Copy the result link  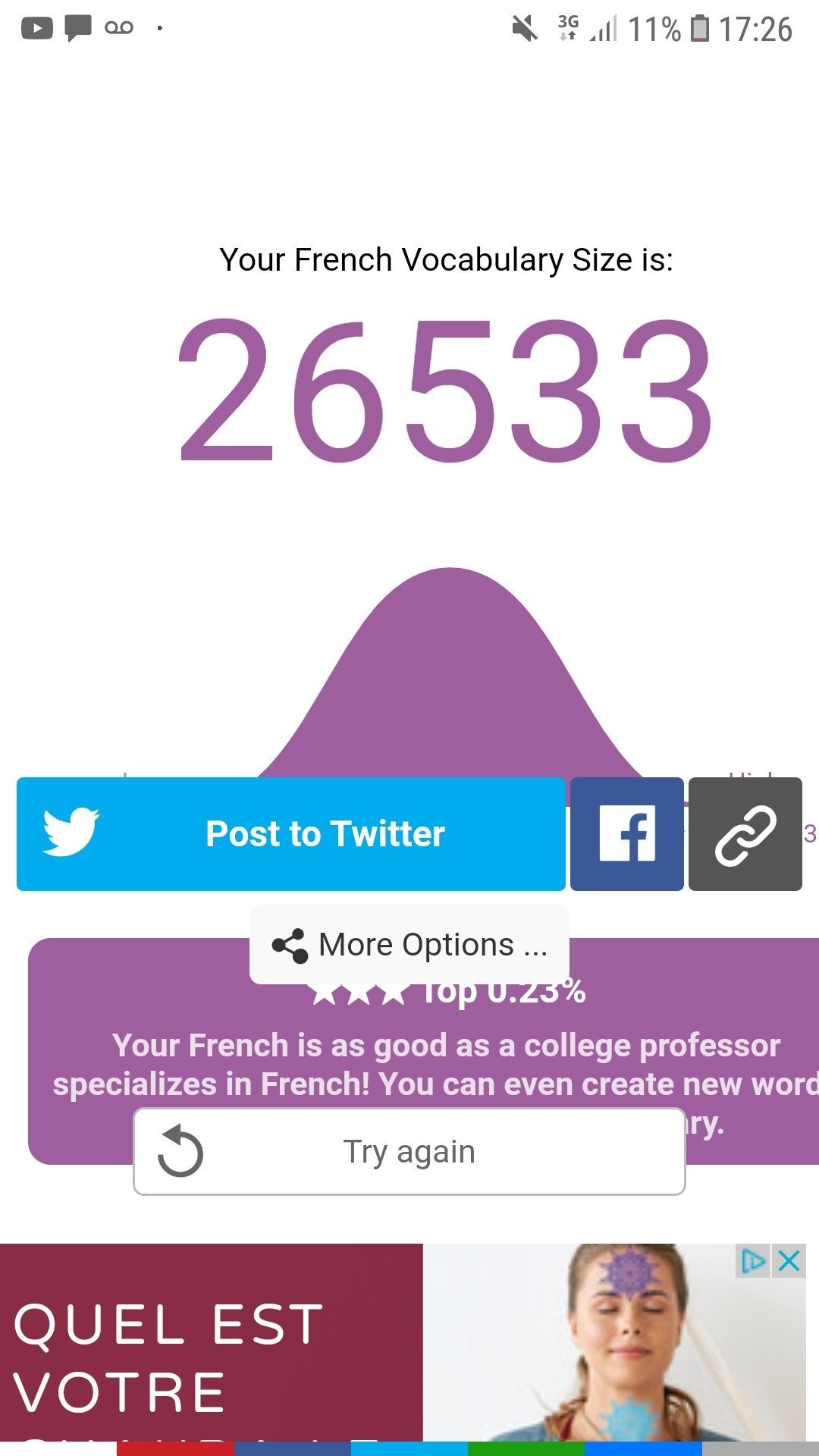coord(745,834)
